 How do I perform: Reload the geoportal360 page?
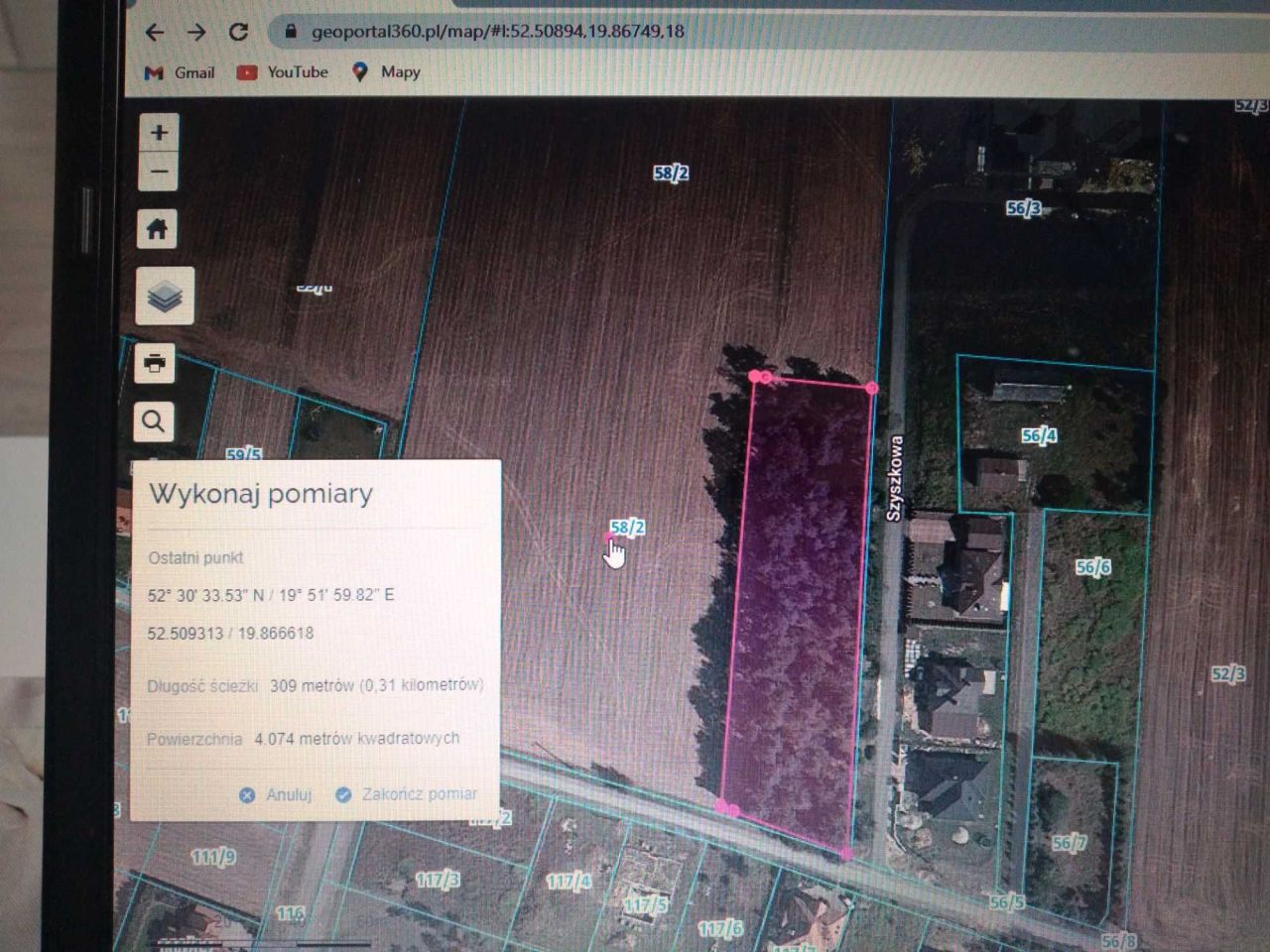point(238,33)
